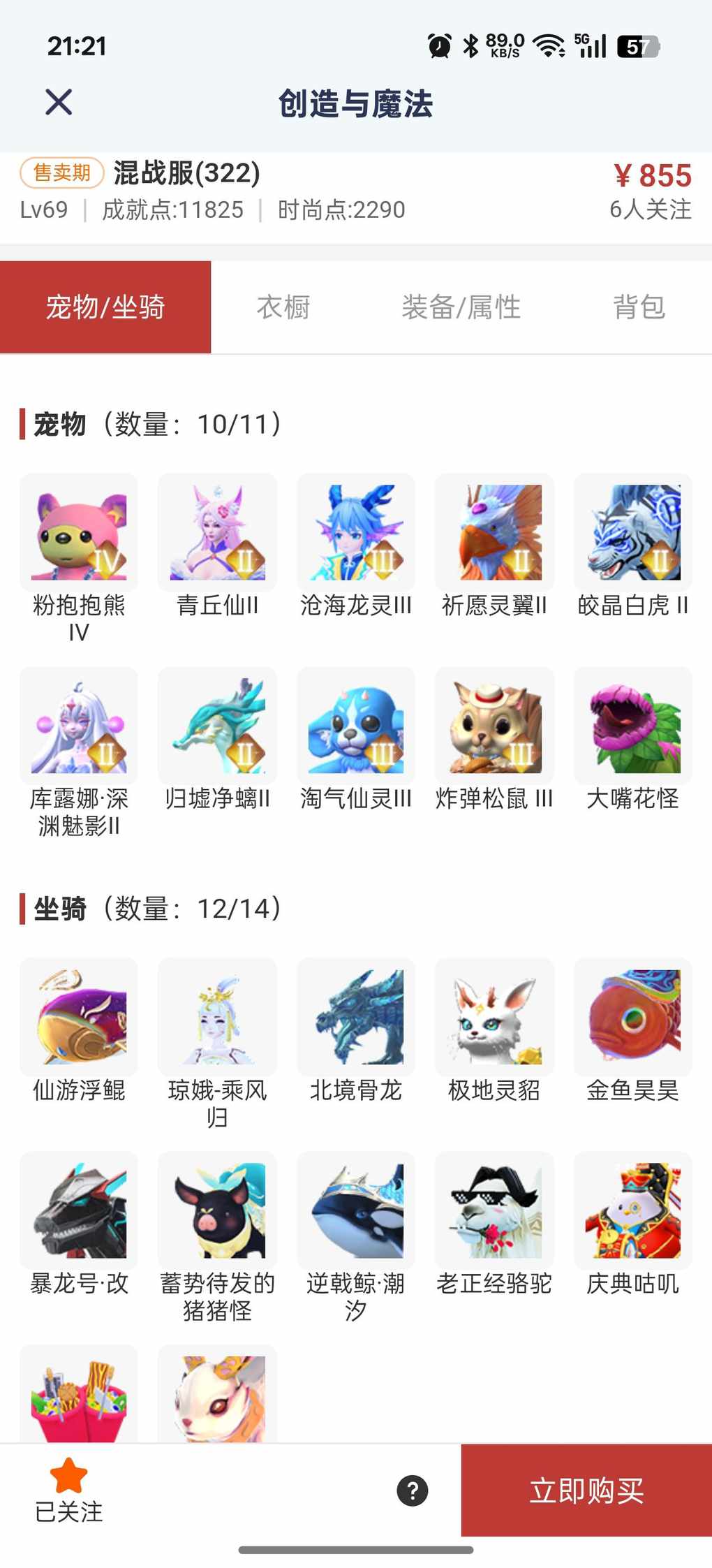Tap 立即购买 to buy now
The image size is (712, 1568).
click(x=586, y=1490)
